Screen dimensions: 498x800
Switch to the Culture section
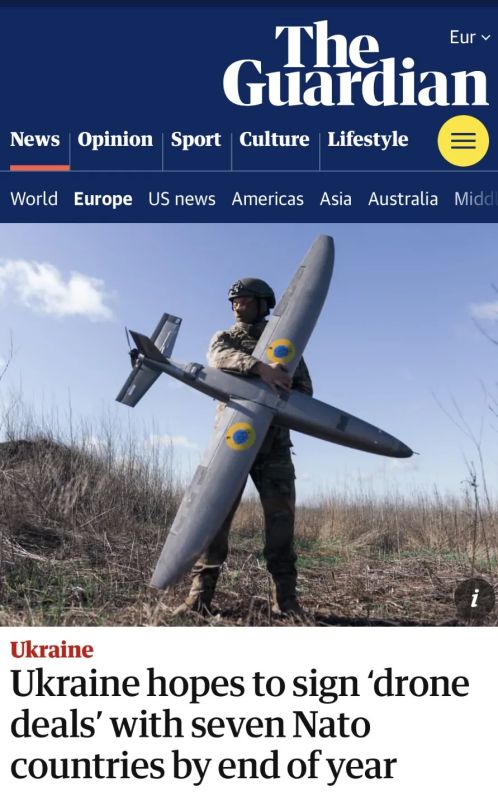pyautogui.click(x=274, y=139)
